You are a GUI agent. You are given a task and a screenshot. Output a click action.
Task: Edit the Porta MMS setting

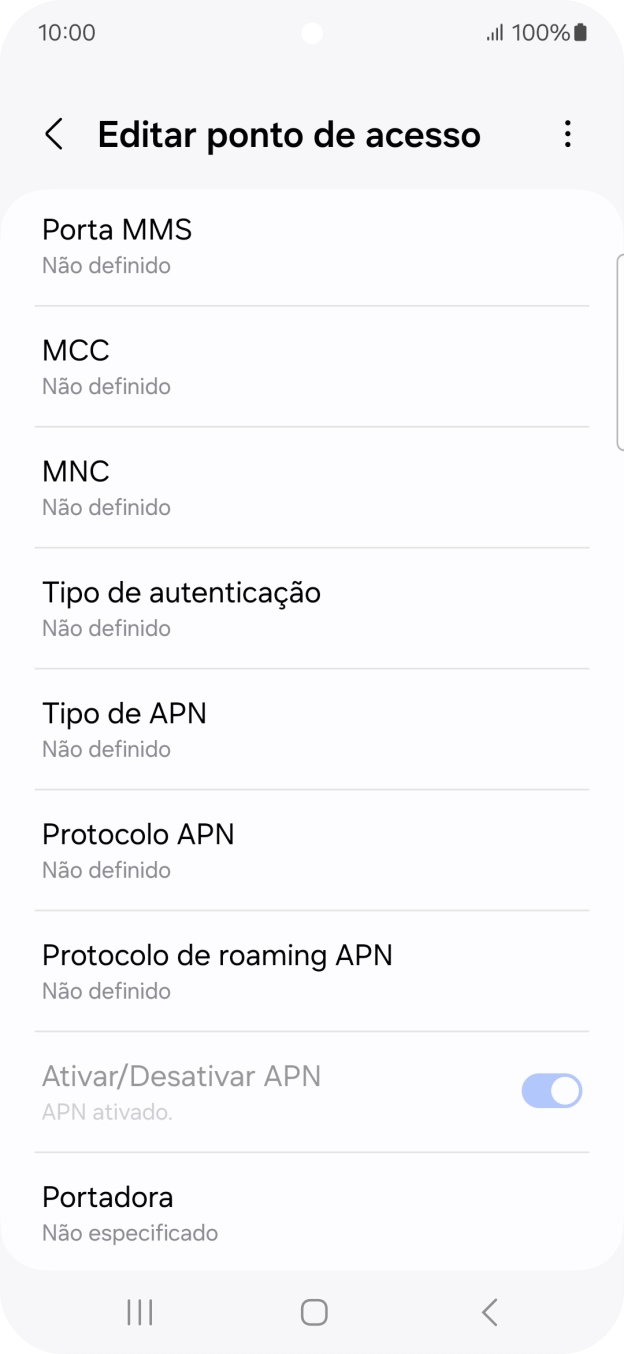point(311,246)
